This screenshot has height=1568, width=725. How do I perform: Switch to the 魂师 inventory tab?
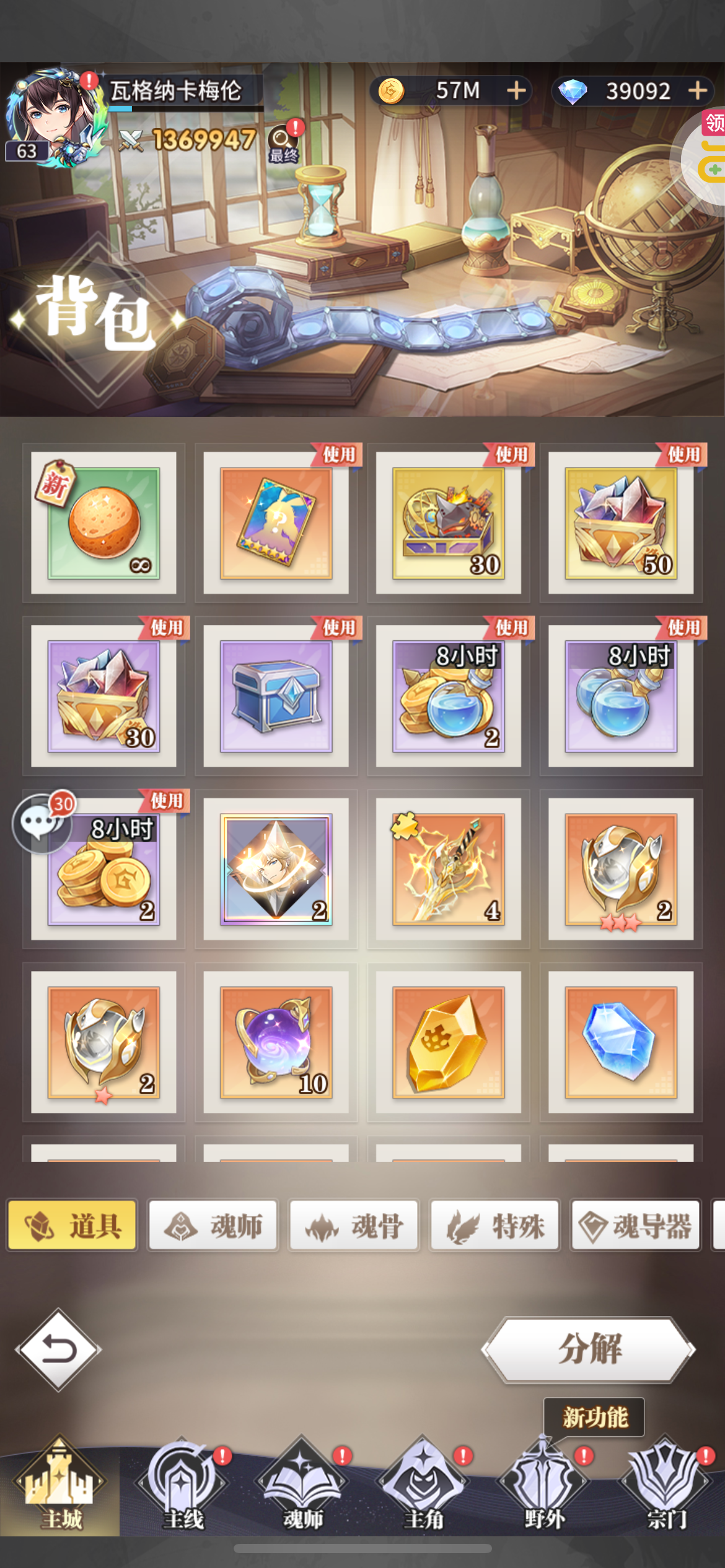pos(213,1226)
